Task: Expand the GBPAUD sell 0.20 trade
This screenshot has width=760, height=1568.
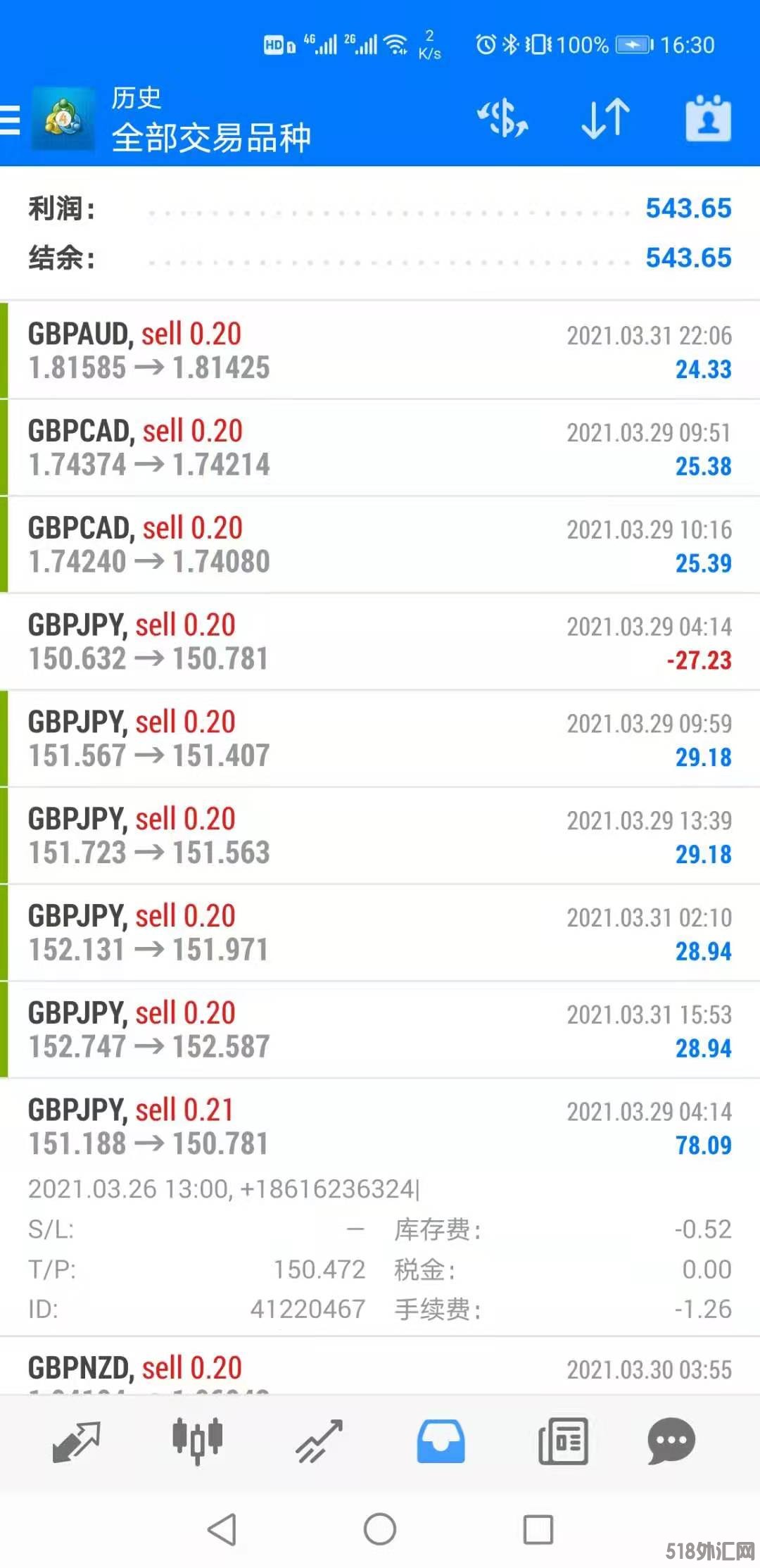Action: click(x=380, y=351)
